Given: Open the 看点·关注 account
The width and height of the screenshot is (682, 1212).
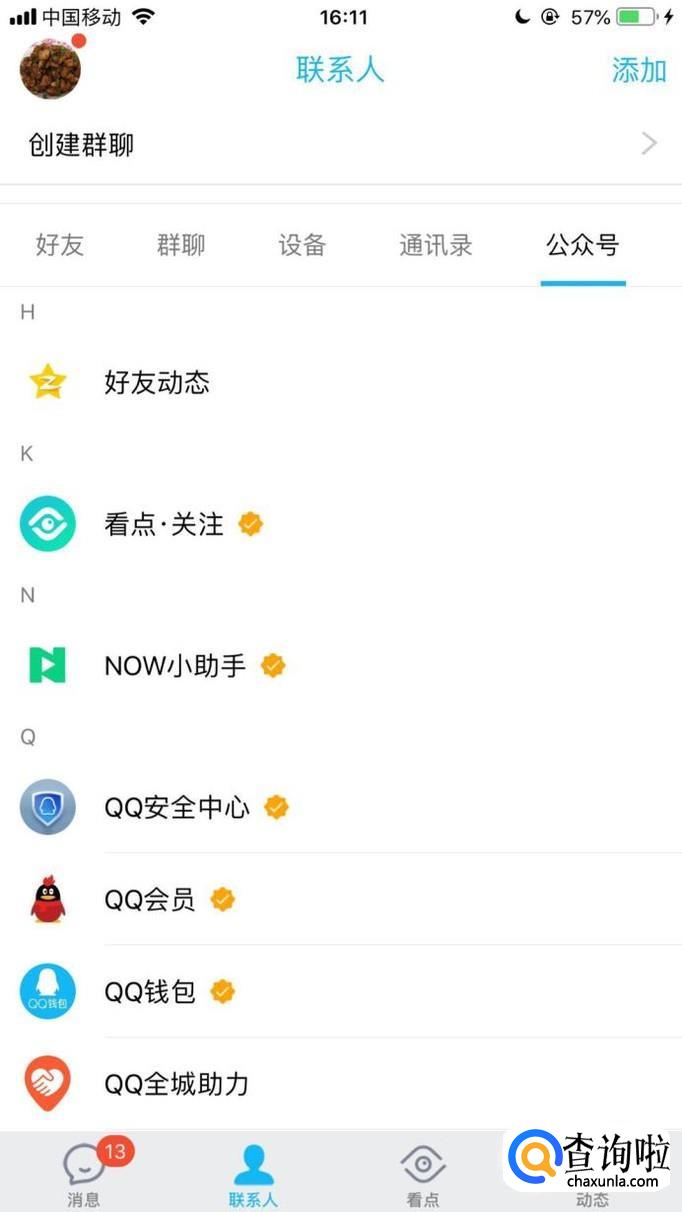Looking at the screenshot, I should (164, 524).
